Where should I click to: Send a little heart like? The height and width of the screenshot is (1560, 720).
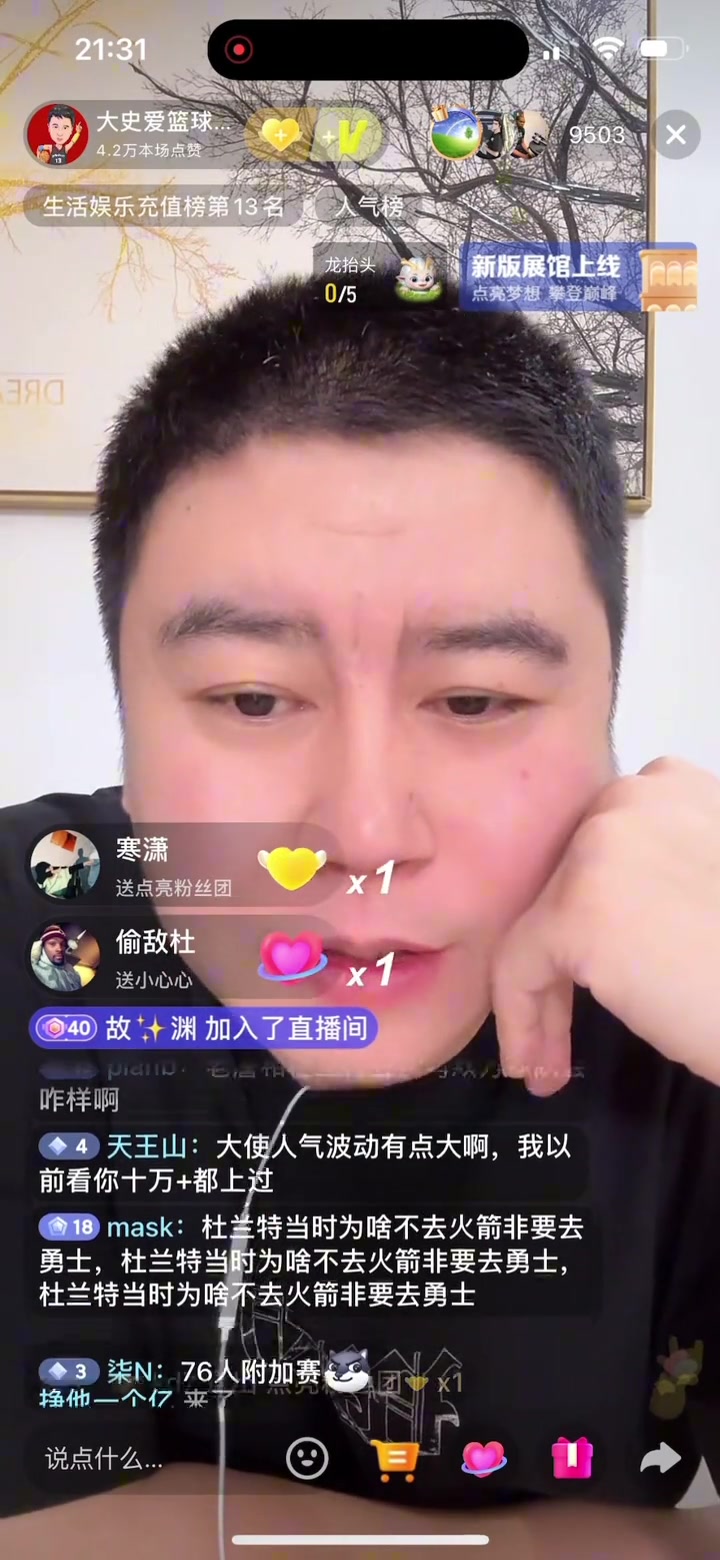click(483, 1459)
